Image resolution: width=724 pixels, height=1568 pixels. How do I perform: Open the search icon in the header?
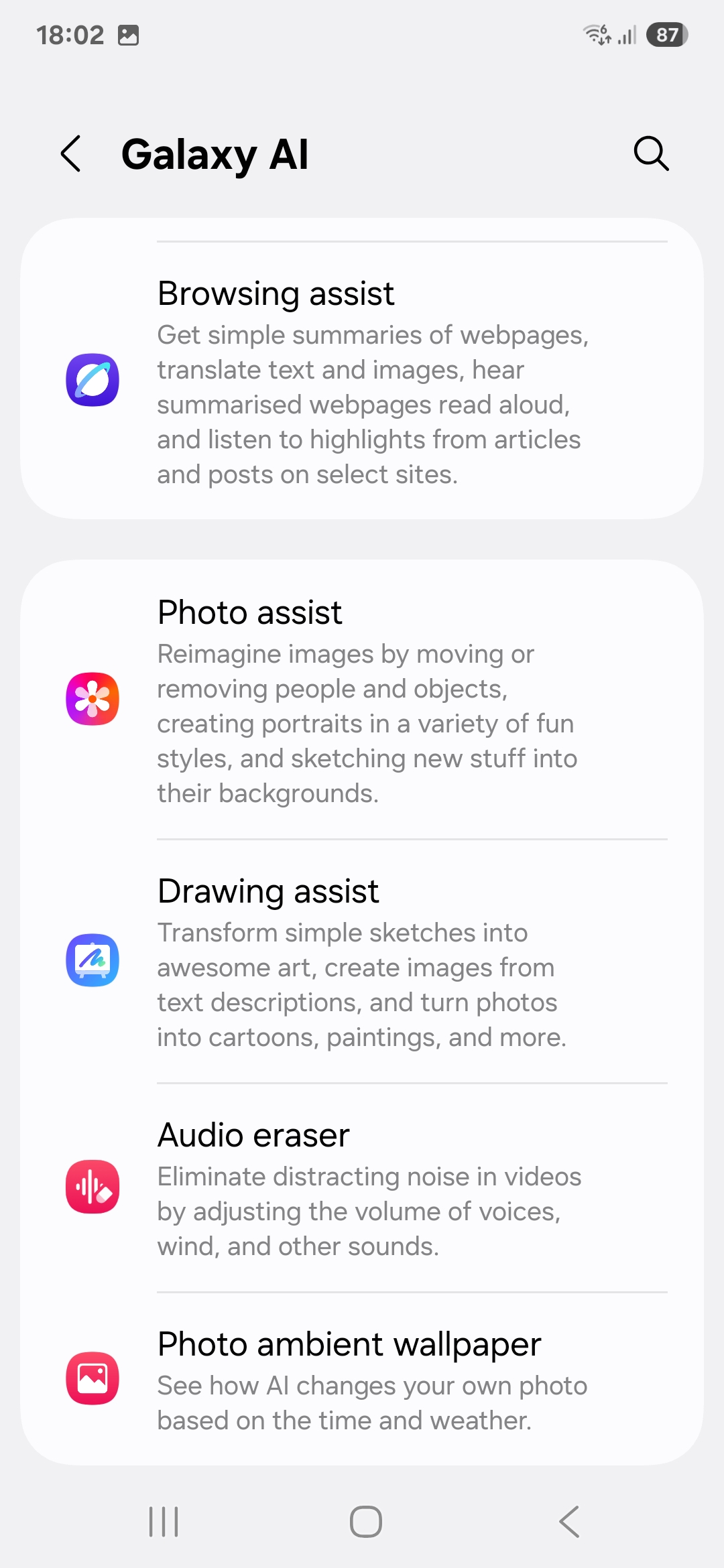click(x=651, y=153)
